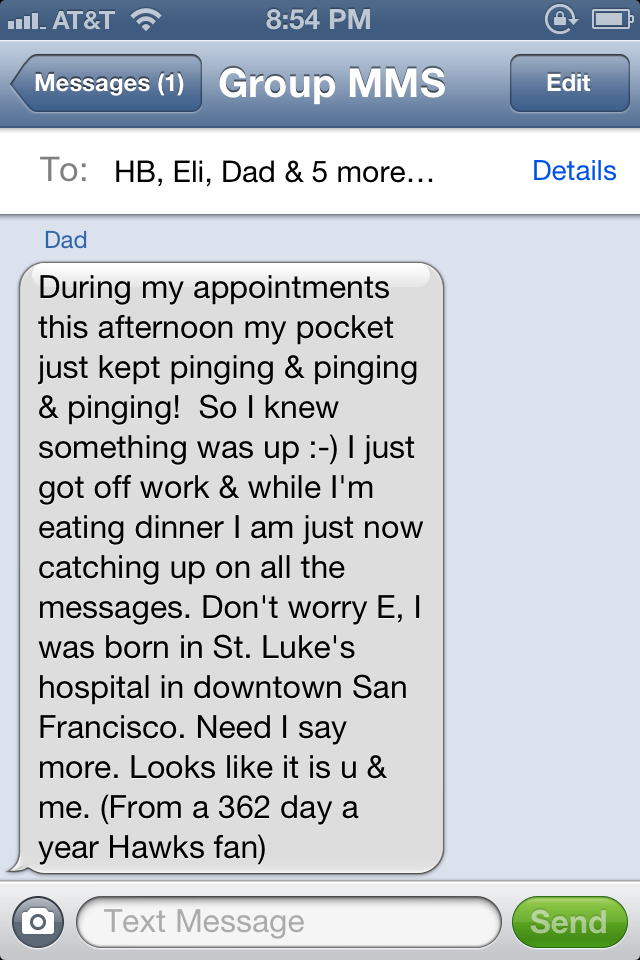Open the camera to attach a photo
640x960 pixels.
tap(38, 921)
